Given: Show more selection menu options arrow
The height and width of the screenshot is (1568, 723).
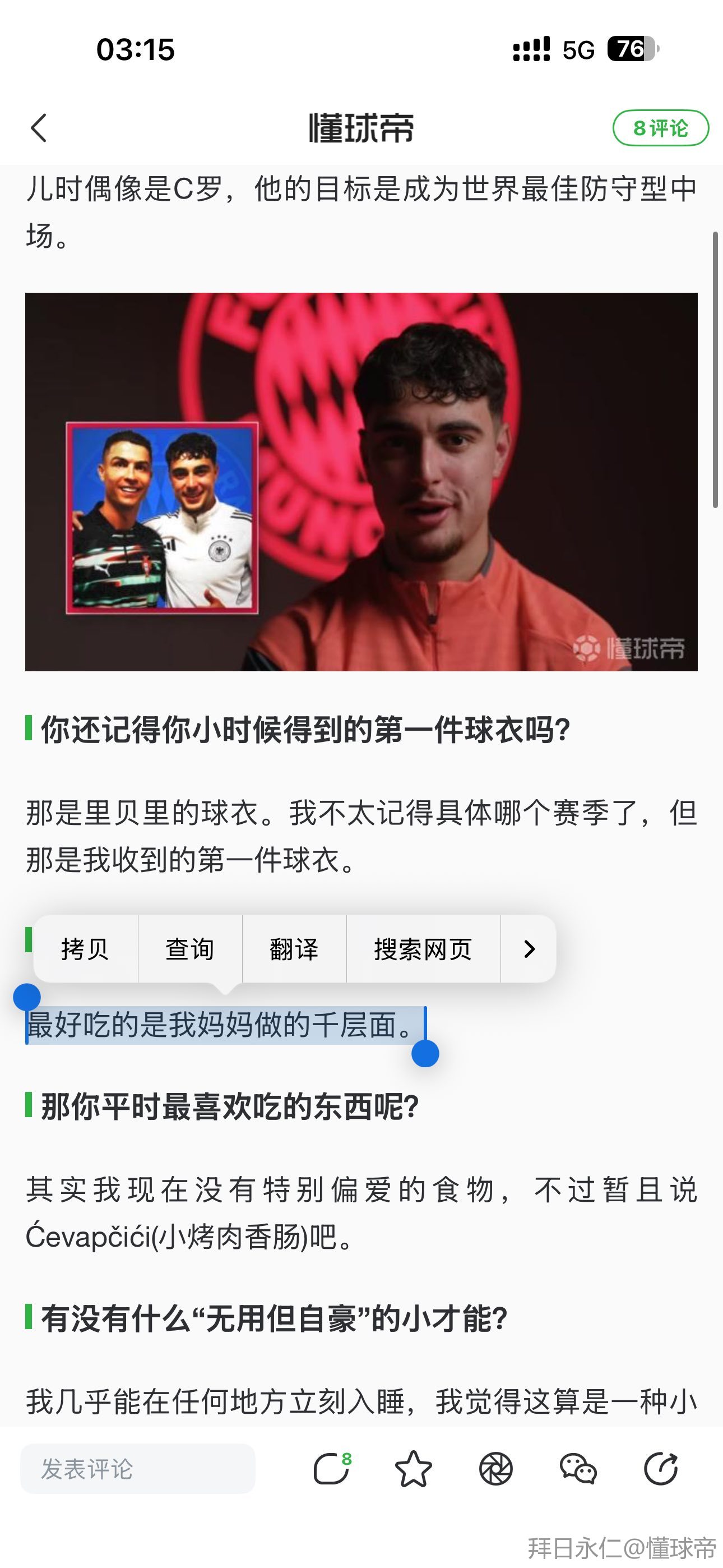Looking at the screenshot, I should (529, 949).
